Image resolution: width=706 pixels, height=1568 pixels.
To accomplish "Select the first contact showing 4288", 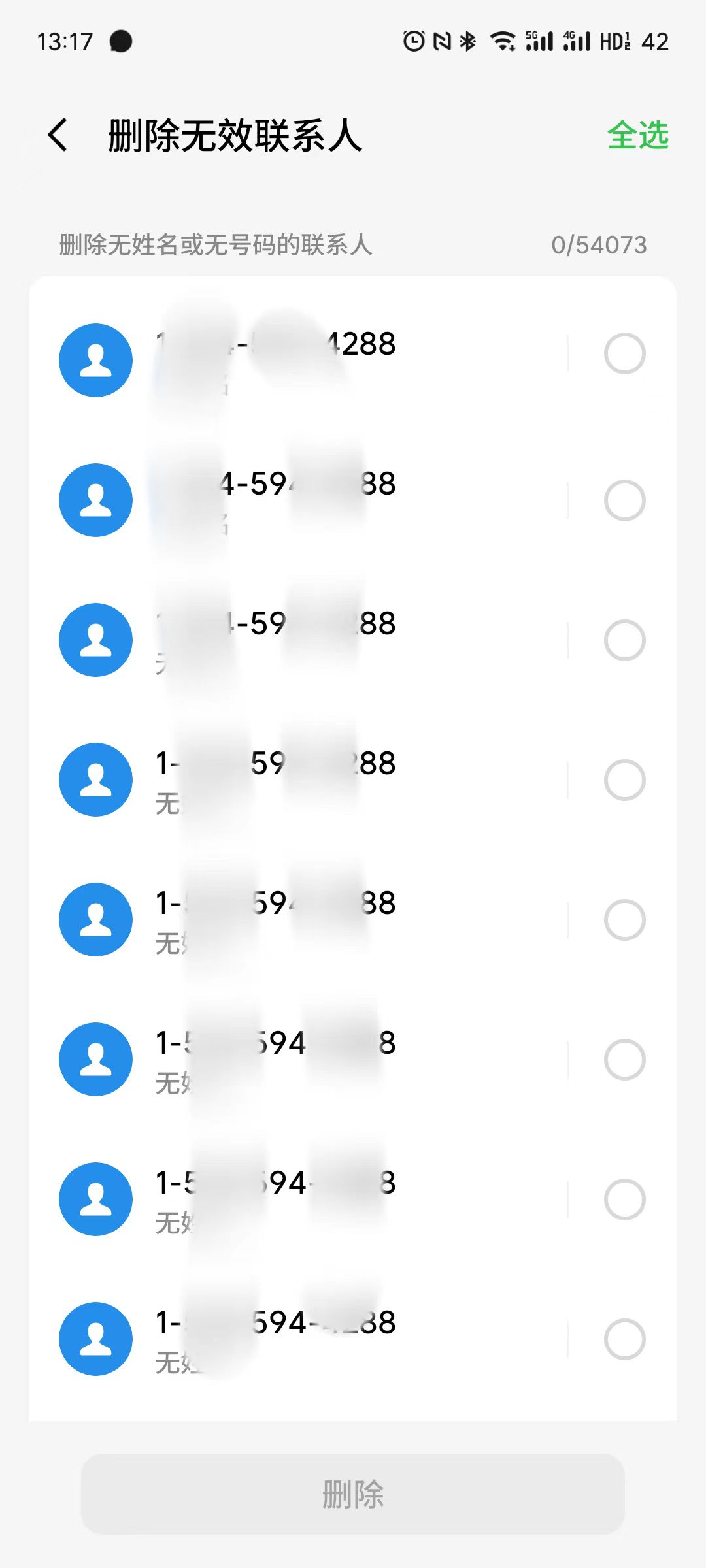I will pos(624,353).
